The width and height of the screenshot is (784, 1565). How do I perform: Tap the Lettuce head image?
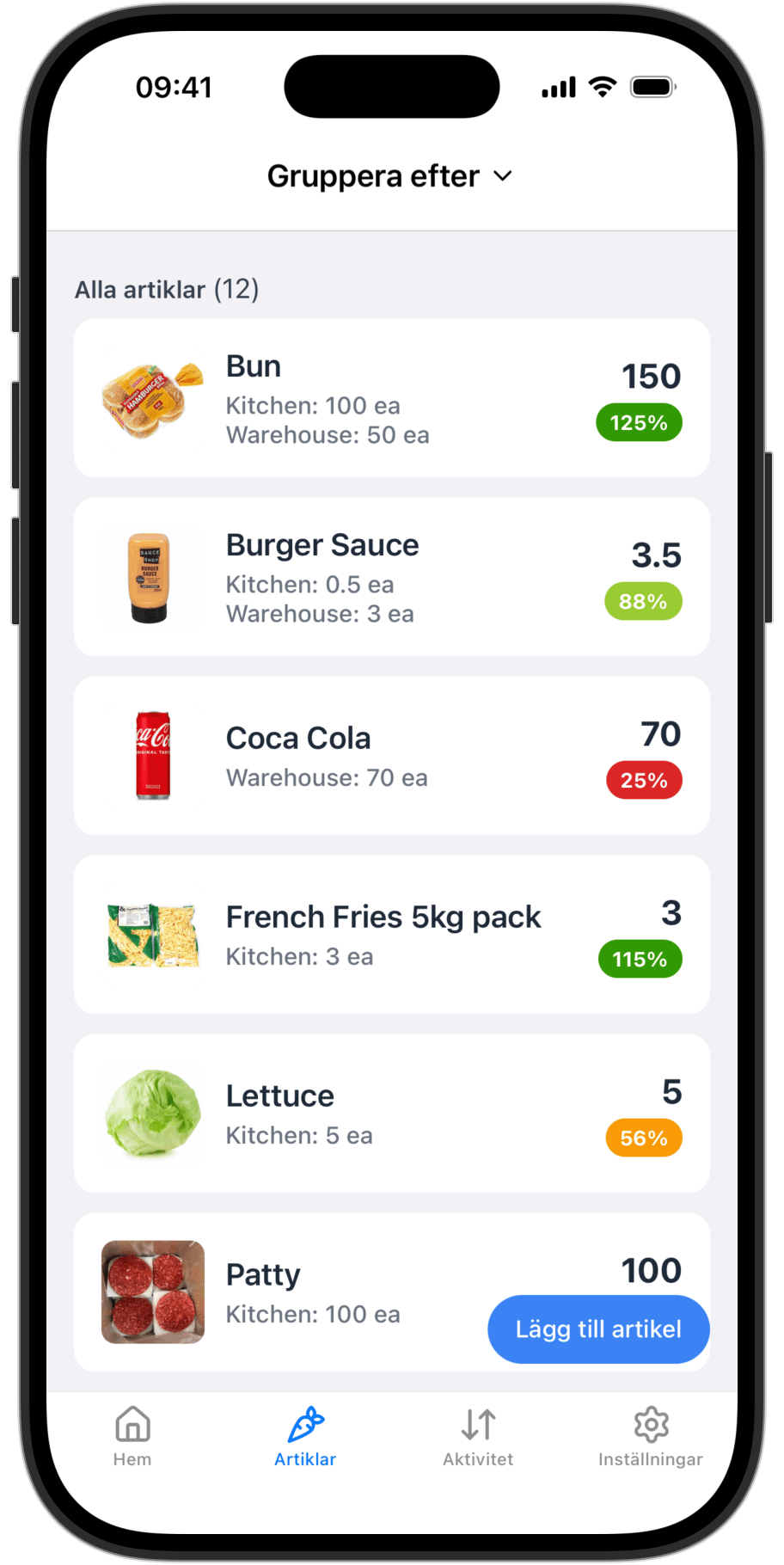click(x=152, y=1113)
